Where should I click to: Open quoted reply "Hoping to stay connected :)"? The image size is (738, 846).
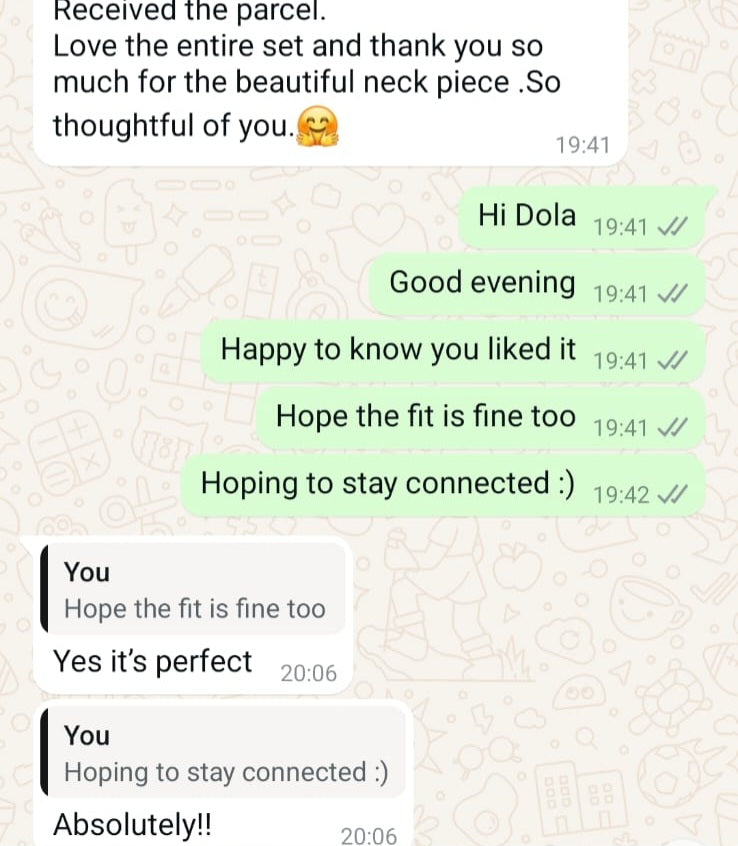(224, 754)
